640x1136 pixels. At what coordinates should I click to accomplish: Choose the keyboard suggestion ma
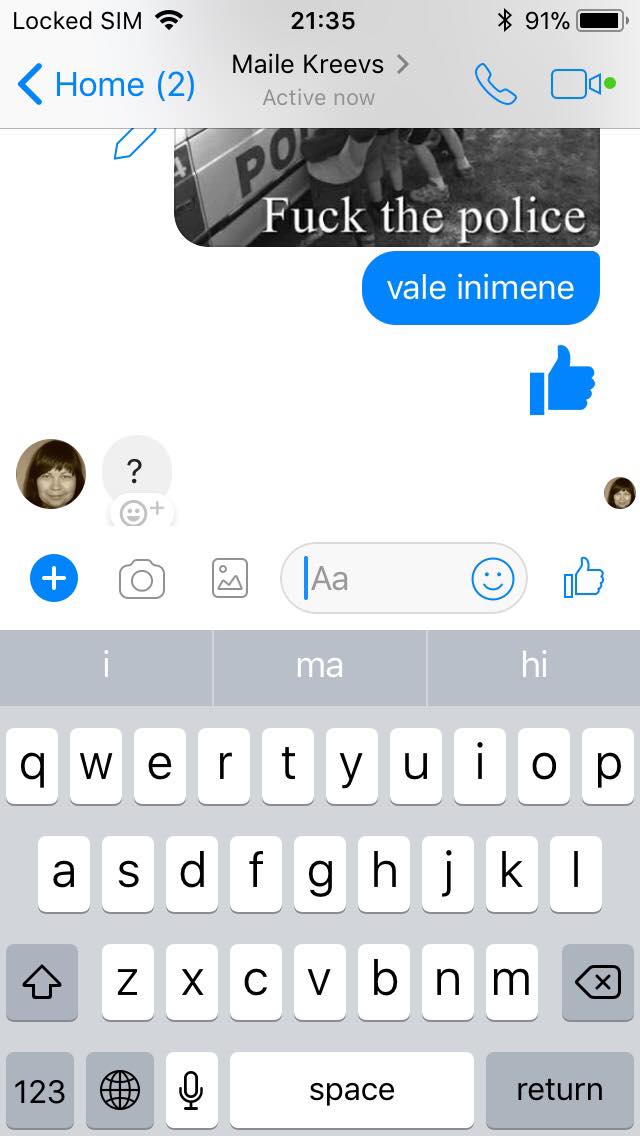coord(320,667)
